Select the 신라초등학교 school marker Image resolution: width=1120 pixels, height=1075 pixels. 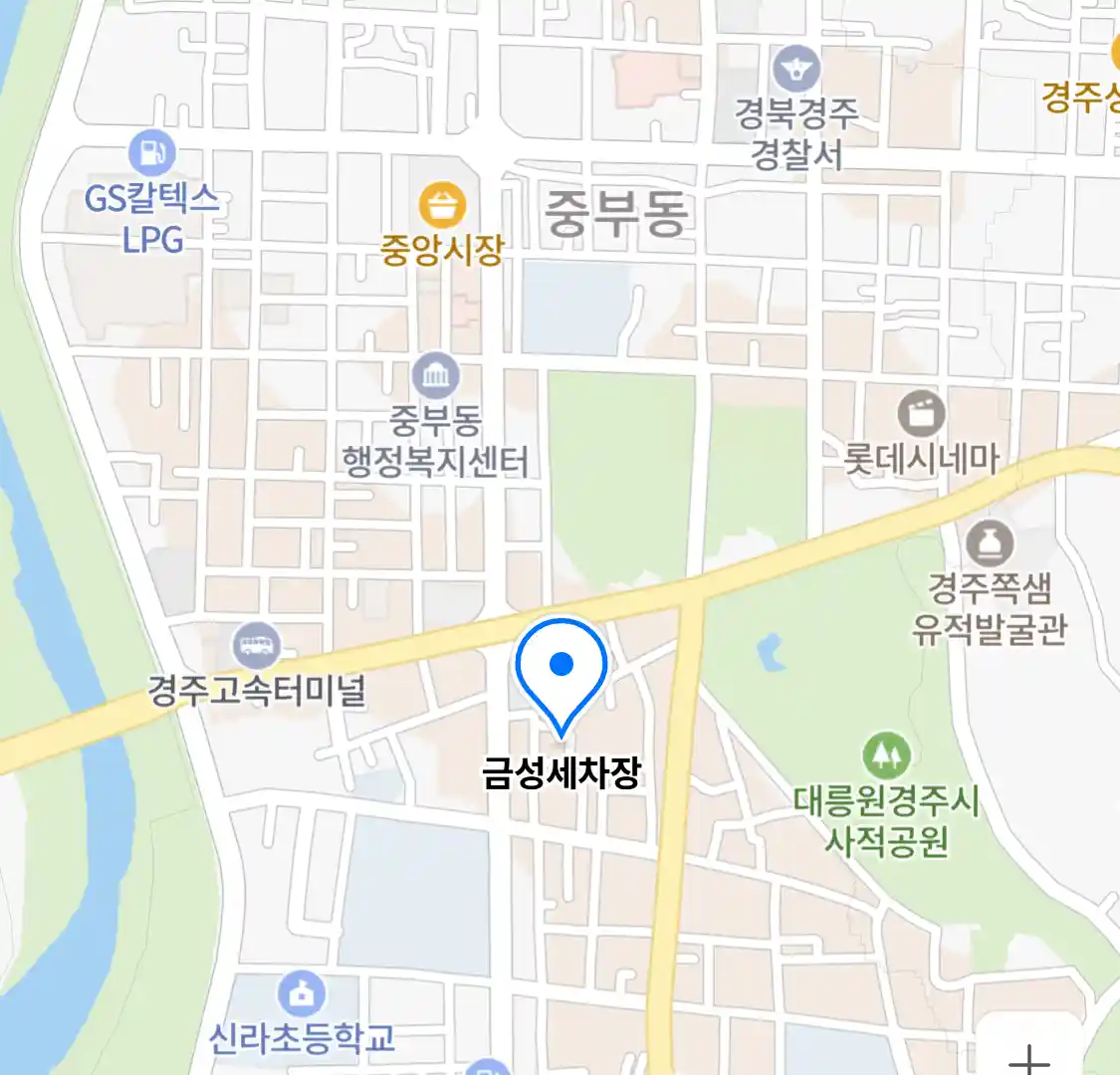coord(302,993)
